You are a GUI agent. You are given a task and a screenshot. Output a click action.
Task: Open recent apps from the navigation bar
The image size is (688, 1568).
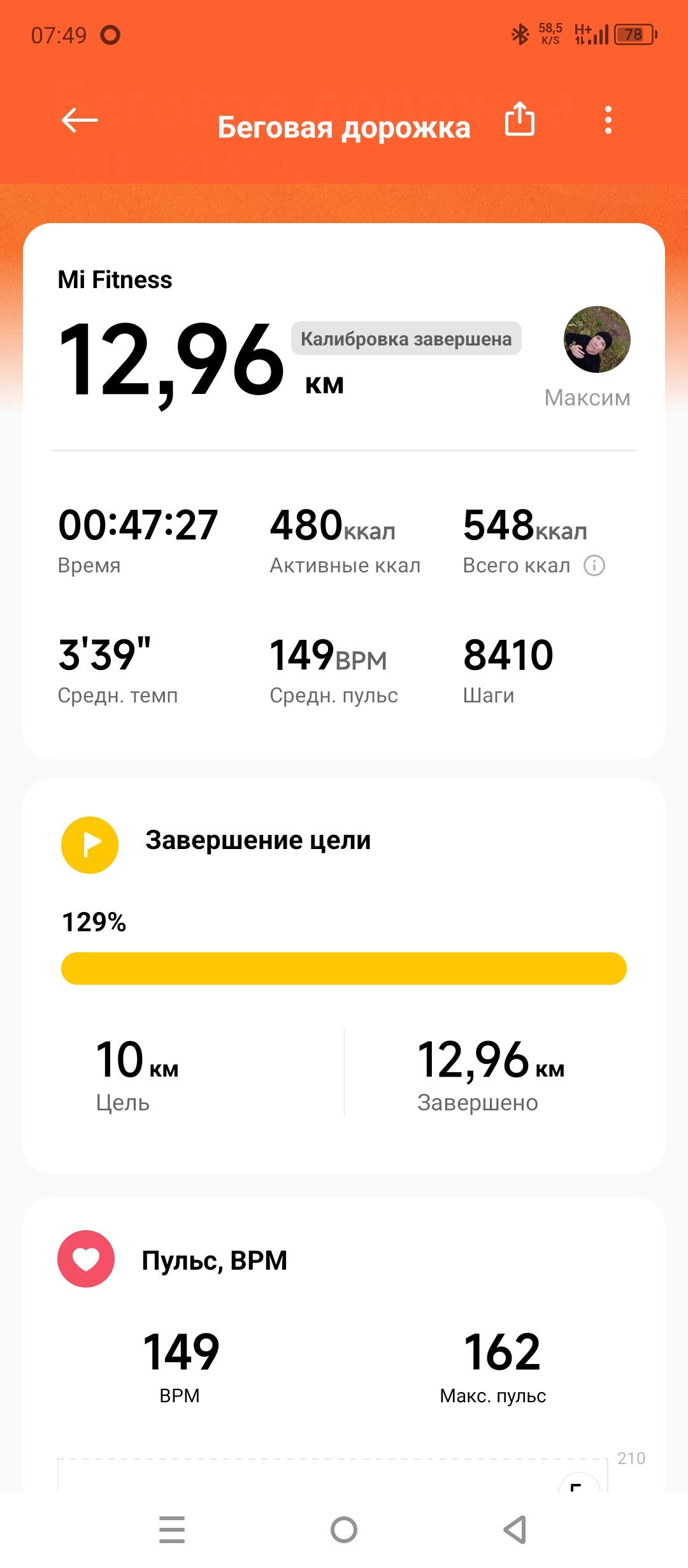coord(172,1529)
